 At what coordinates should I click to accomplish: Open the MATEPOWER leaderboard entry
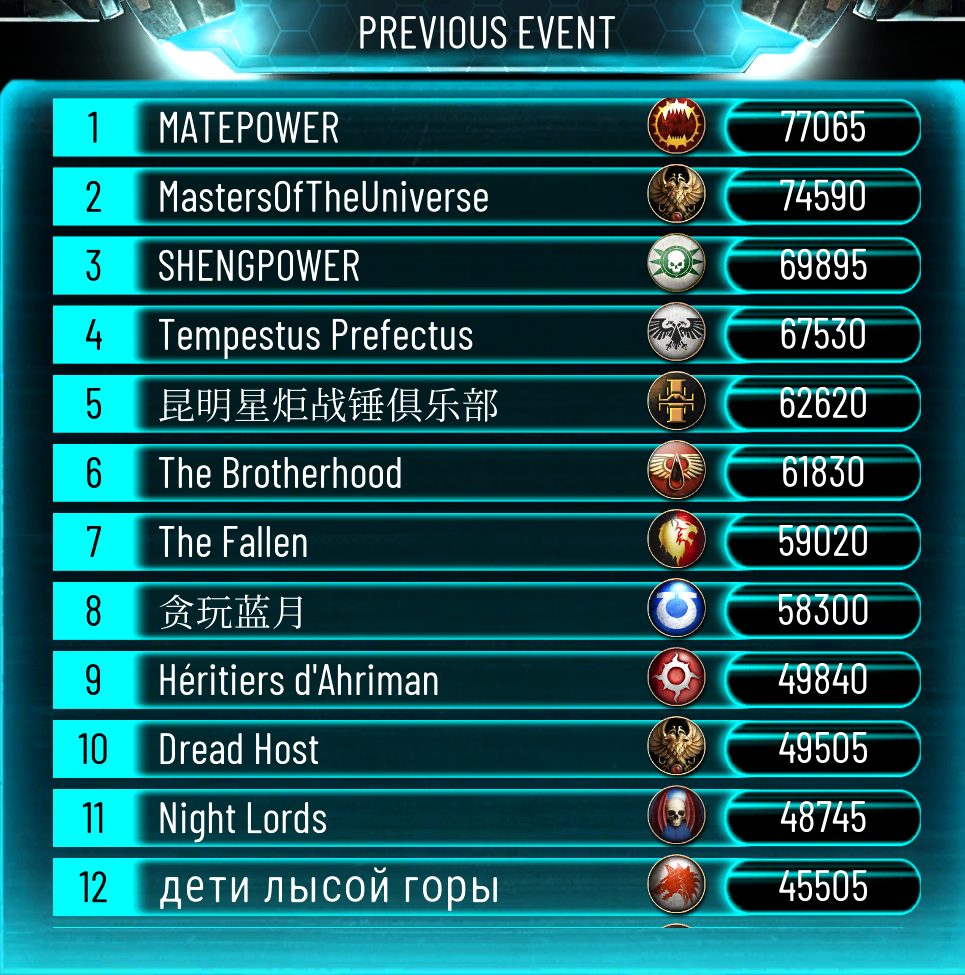(x=400, y=128)
